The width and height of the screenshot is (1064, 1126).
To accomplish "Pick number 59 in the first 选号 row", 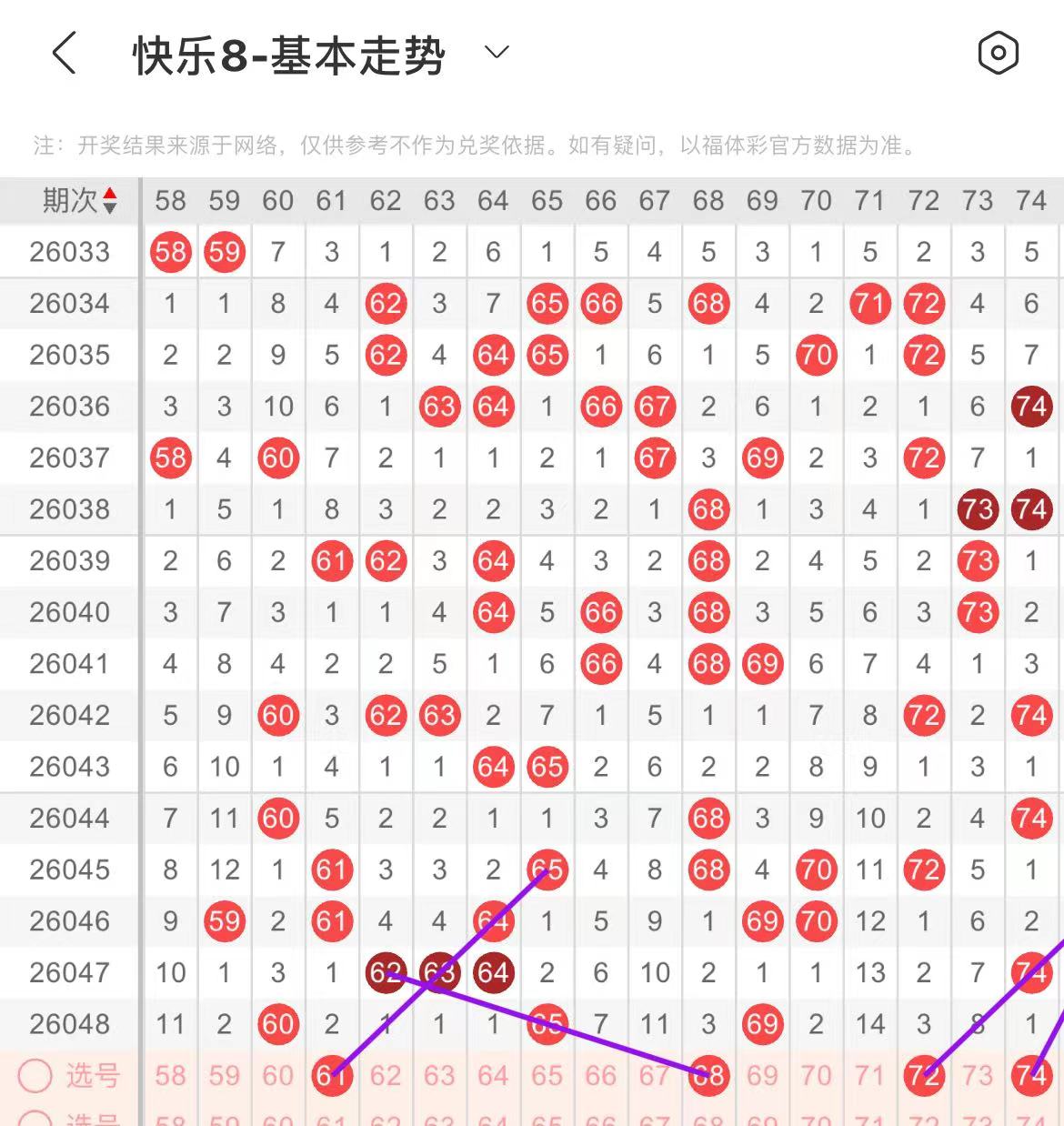I will (x=224, y=1076).
